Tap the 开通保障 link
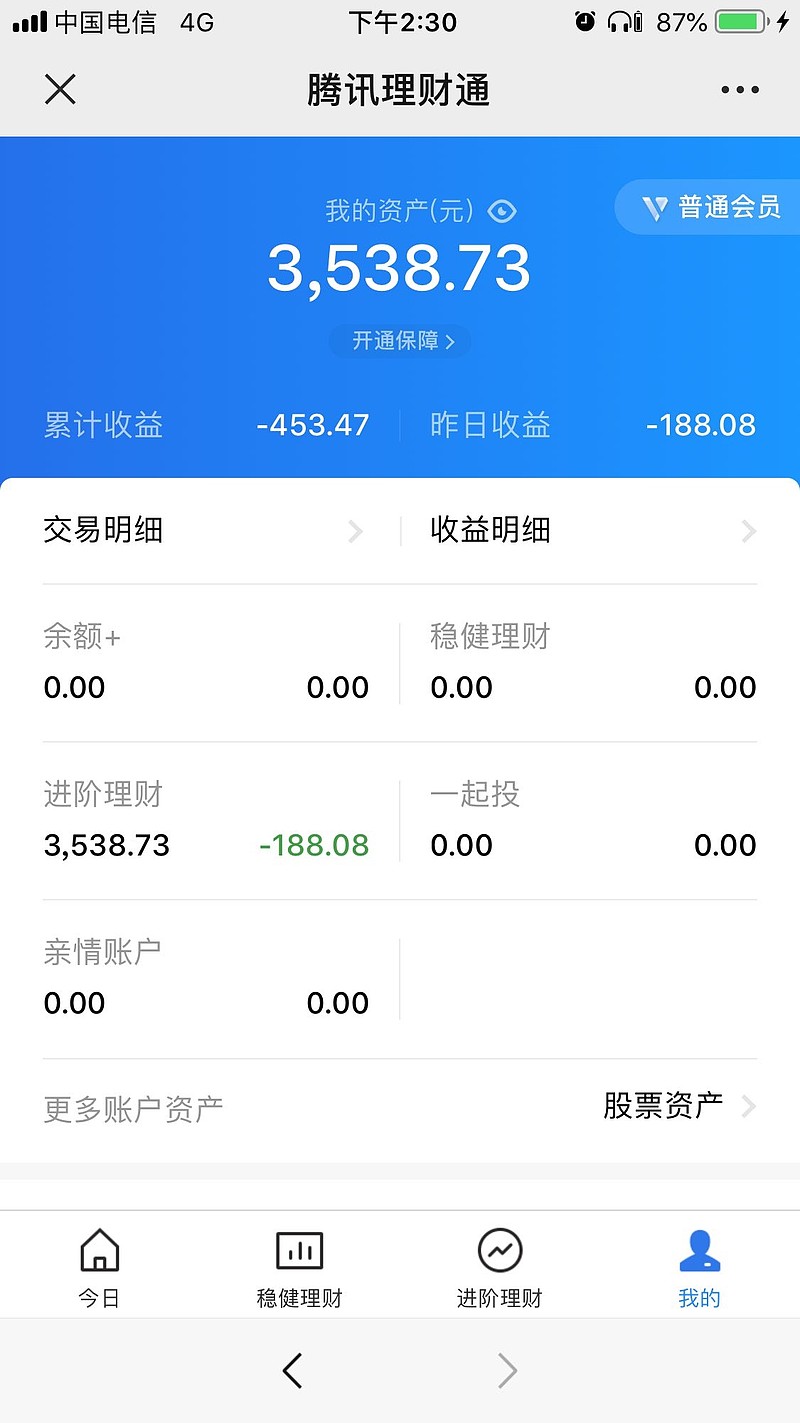This screenshot has width=800, height=1423. point(401,341)
